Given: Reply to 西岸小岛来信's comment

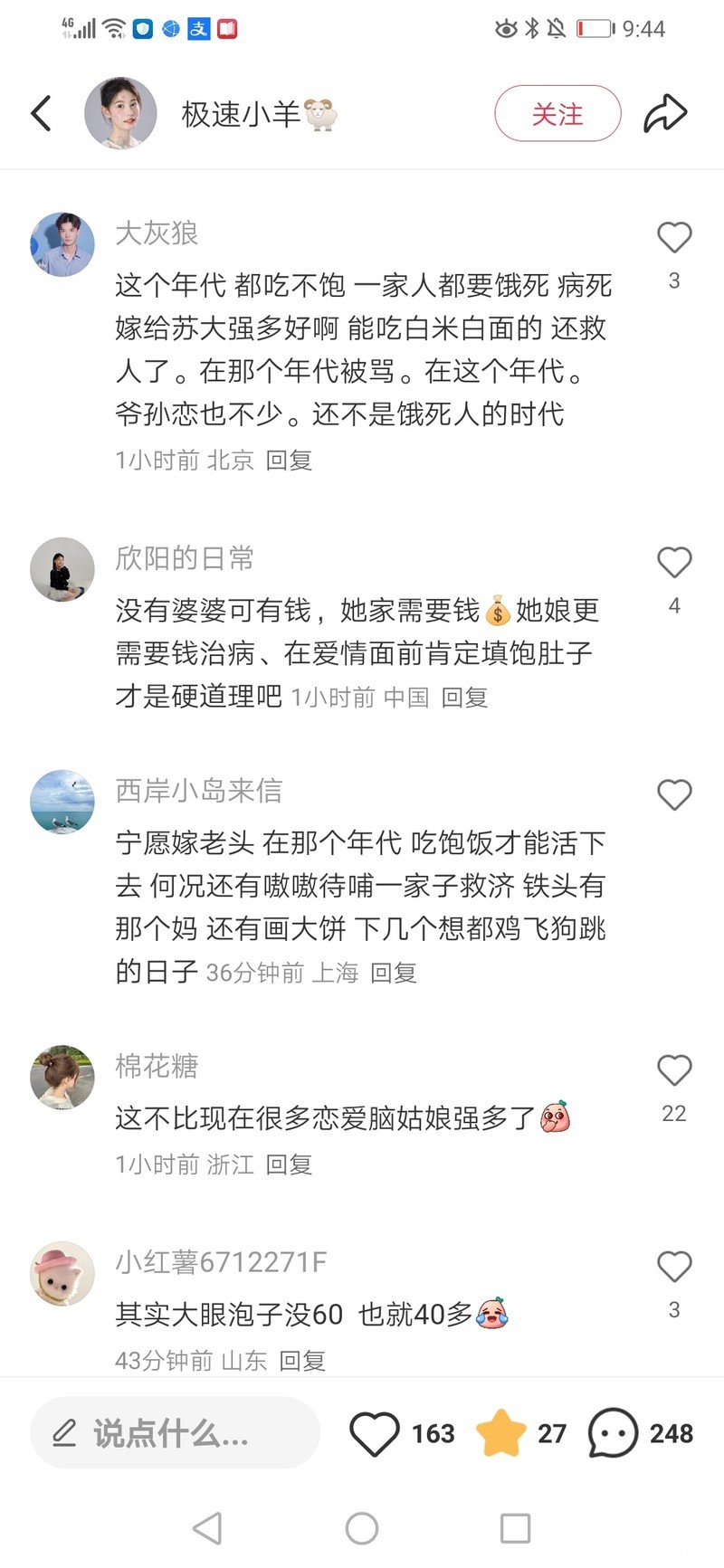Looking at the screenshot, I should tap(394, 974).
